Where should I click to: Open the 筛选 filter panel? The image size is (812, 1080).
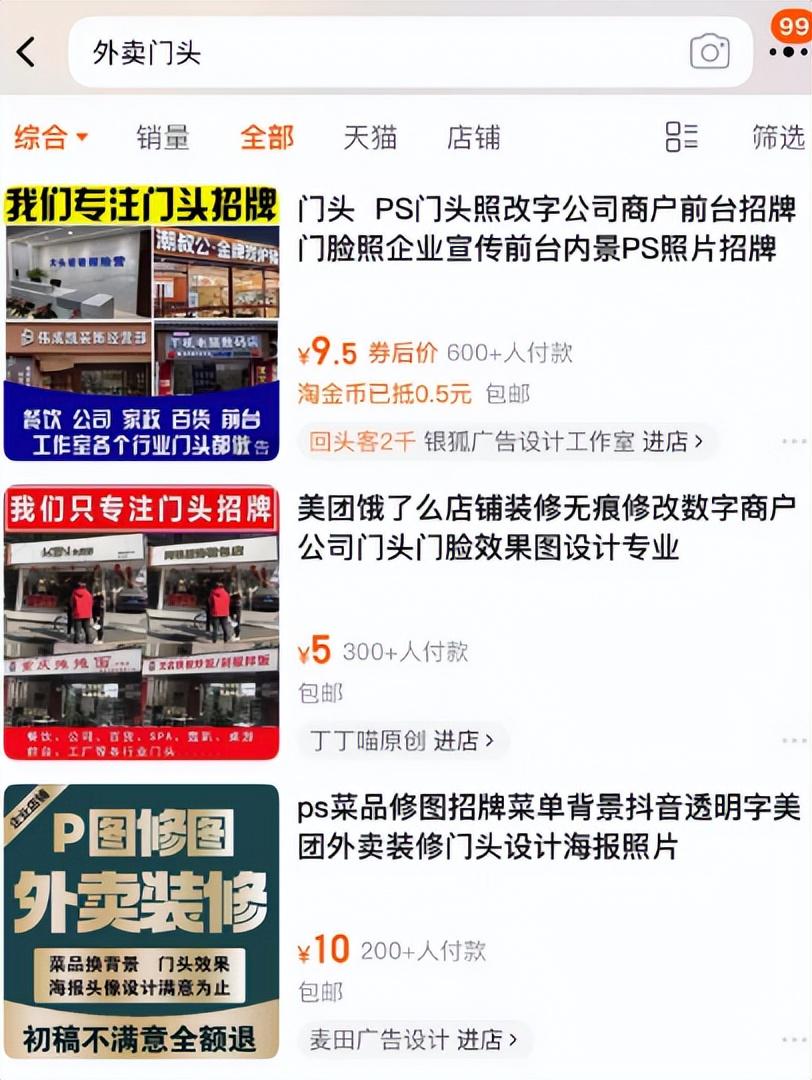(778, 137)
